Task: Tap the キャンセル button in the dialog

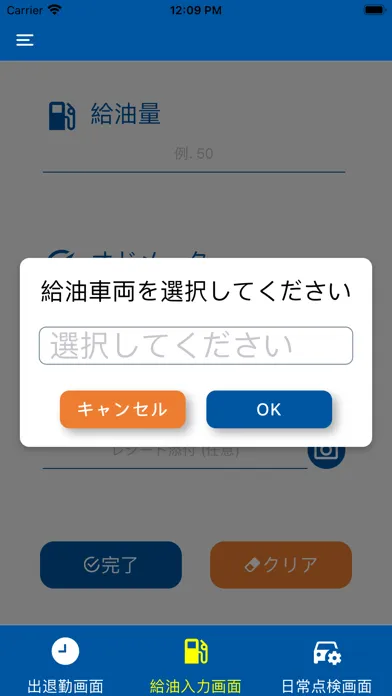Action: pyautogui.click(x=123, y=409)
